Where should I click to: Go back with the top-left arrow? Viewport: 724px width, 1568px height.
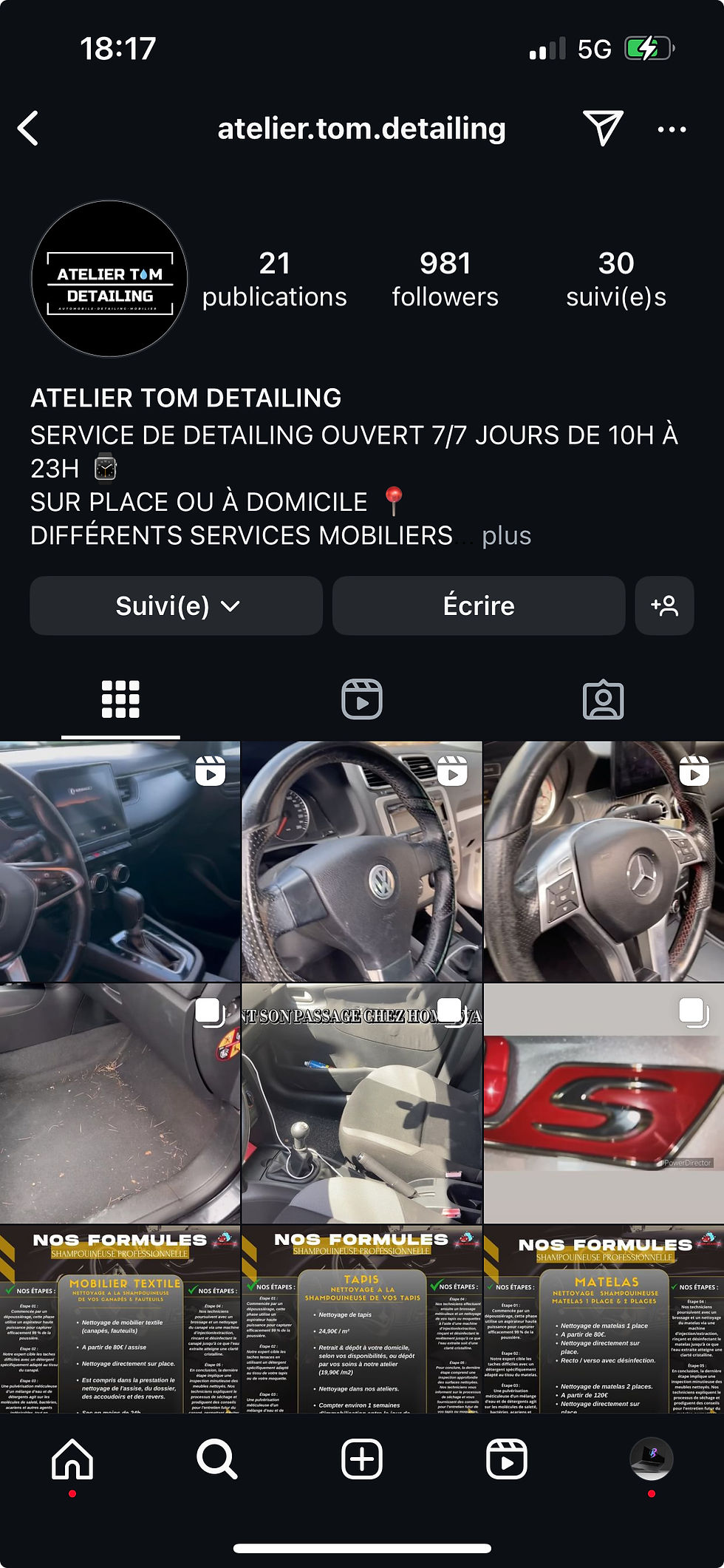[28, 129]
